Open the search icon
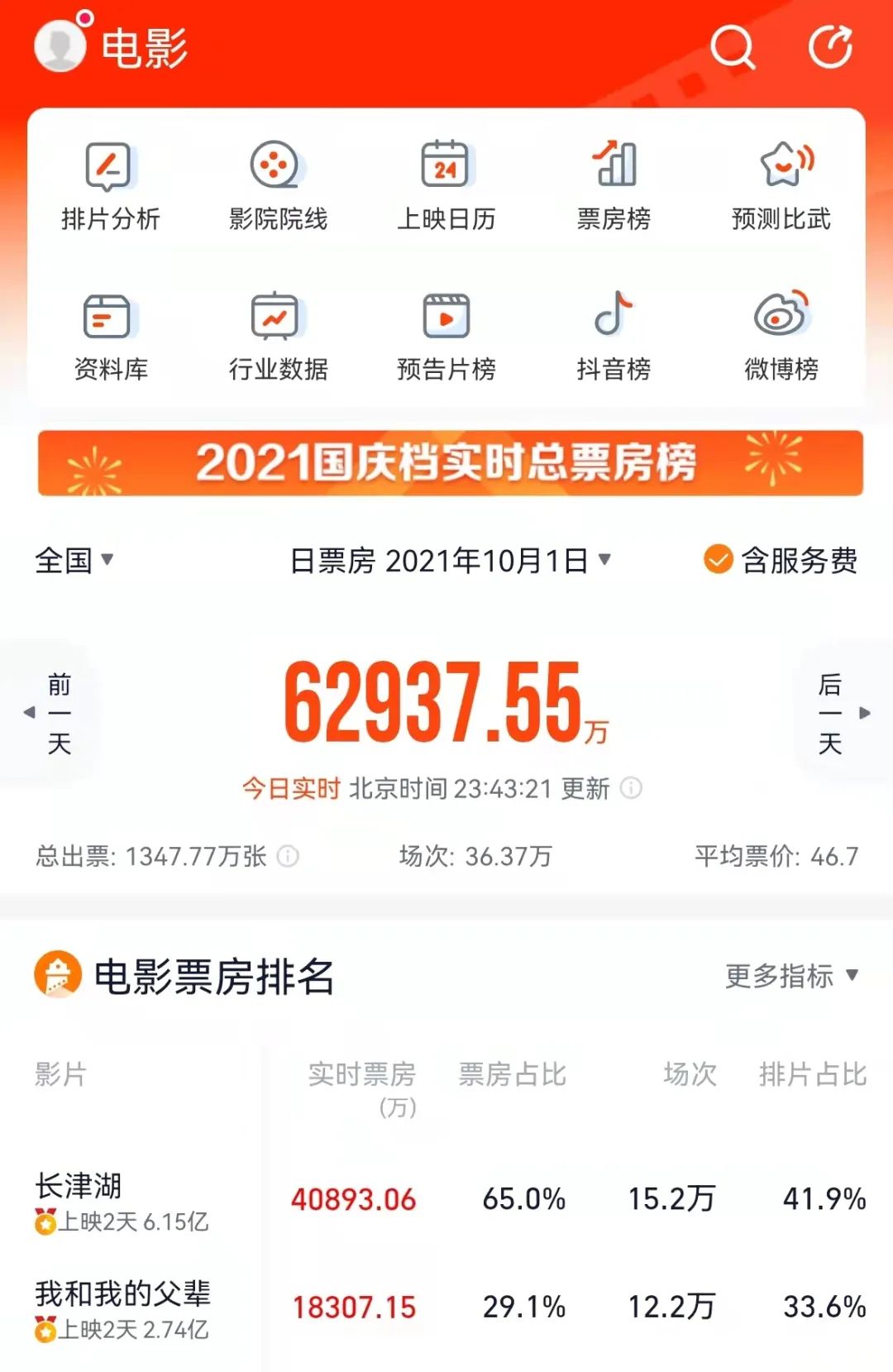 [x=733, y=47]
